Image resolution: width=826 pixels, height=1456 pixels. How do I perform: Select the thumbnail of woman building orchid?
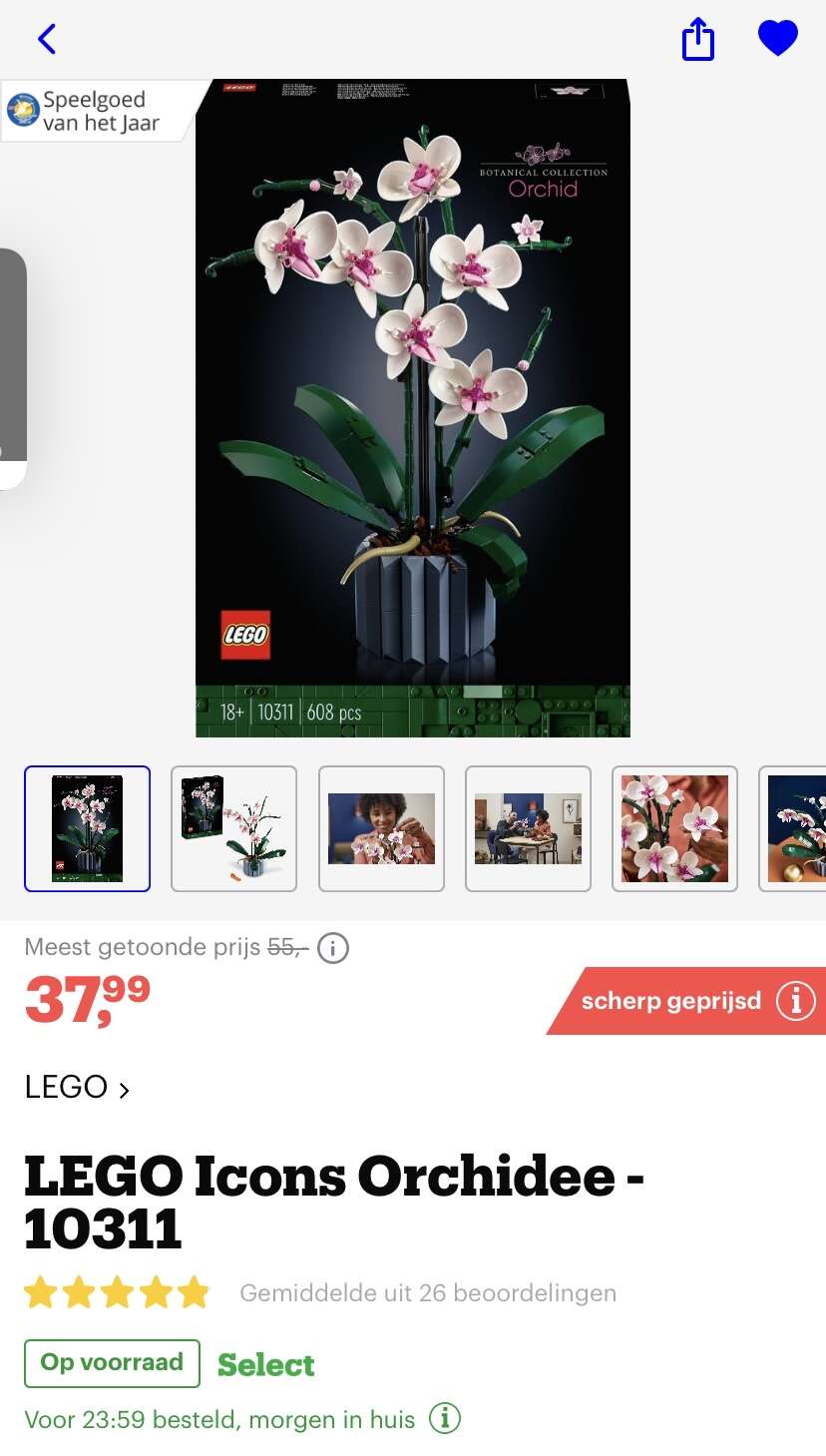pos(381,828)
